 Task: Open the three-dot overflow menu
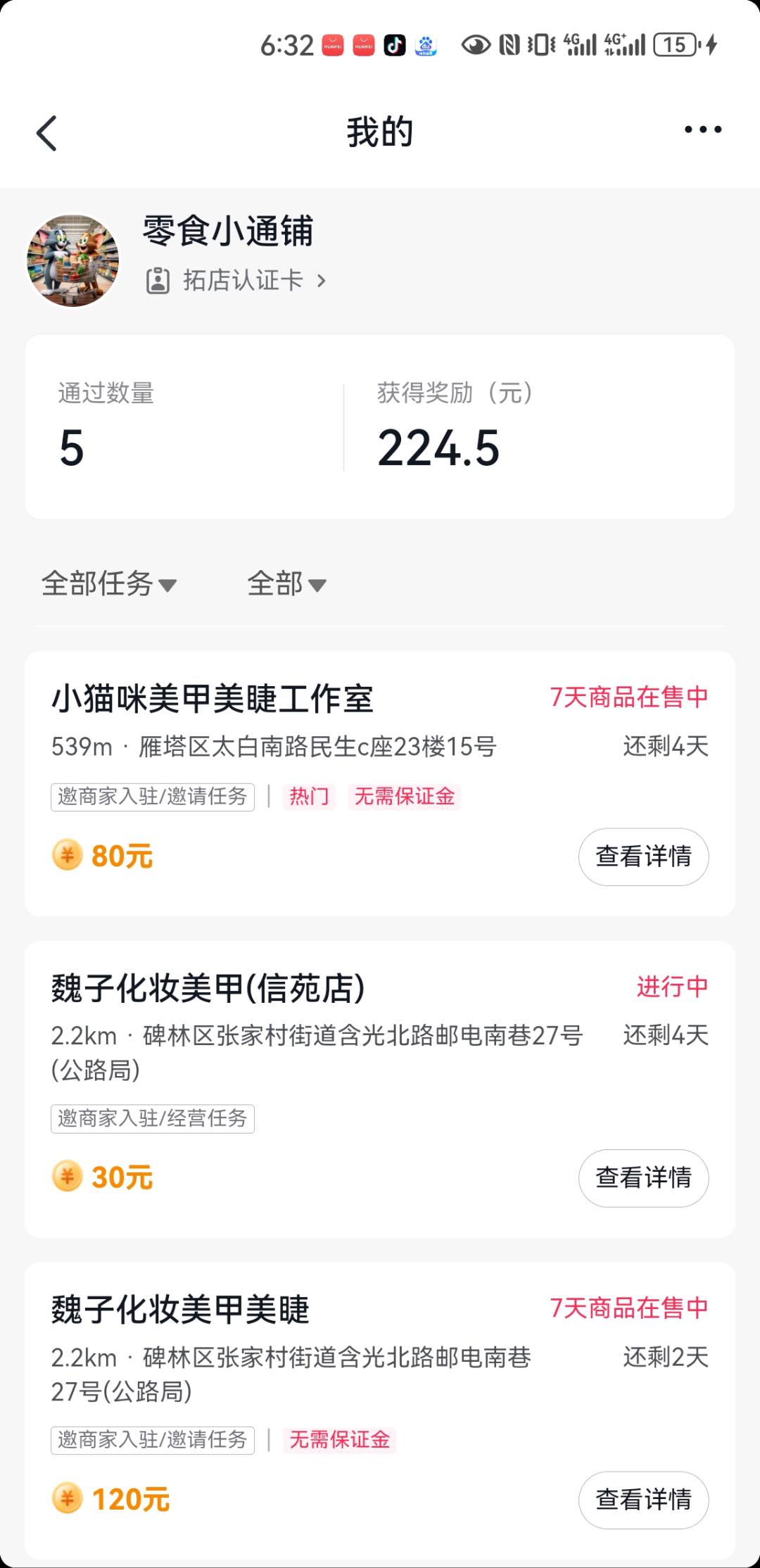pyautogui.click(x=703, y=129)
